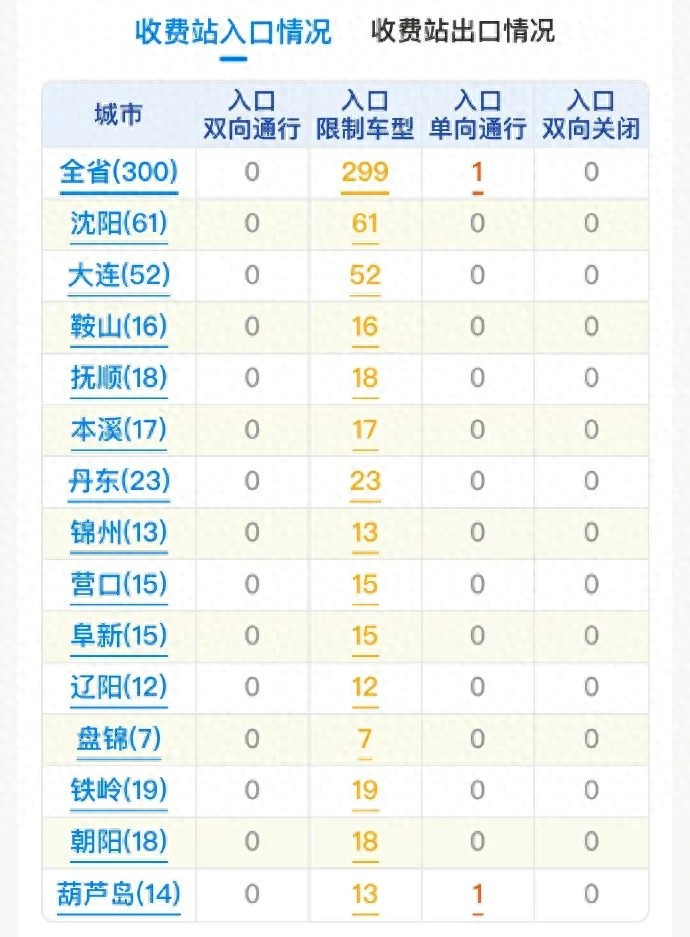This screenshot has height=937, width=690.
Task: Open the 299 restricted-vehicle count for 全省
Action: 365,173
